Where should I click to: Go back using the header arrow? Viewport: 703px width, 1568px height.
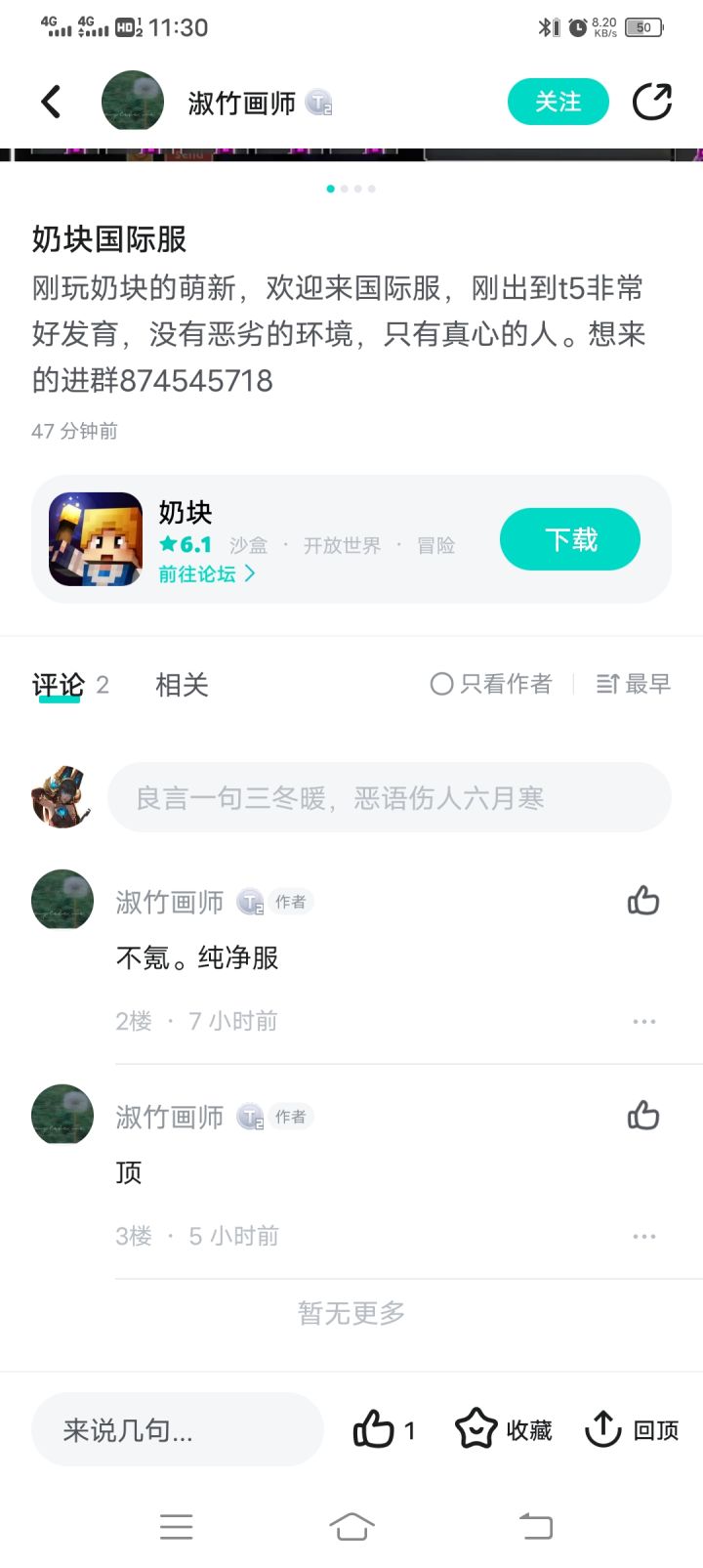point(51,102)
